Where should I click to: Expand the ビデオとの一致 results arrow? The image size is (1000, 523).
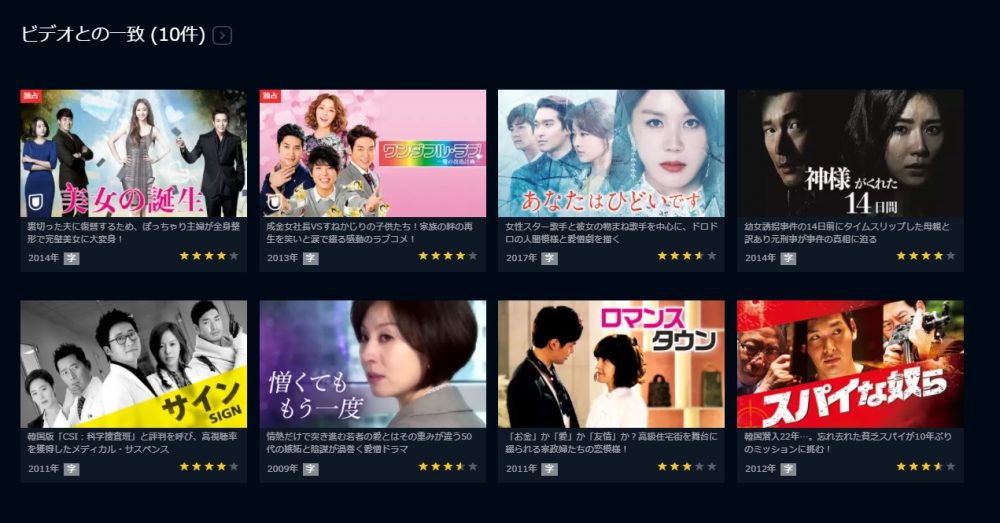click(223, 36)
